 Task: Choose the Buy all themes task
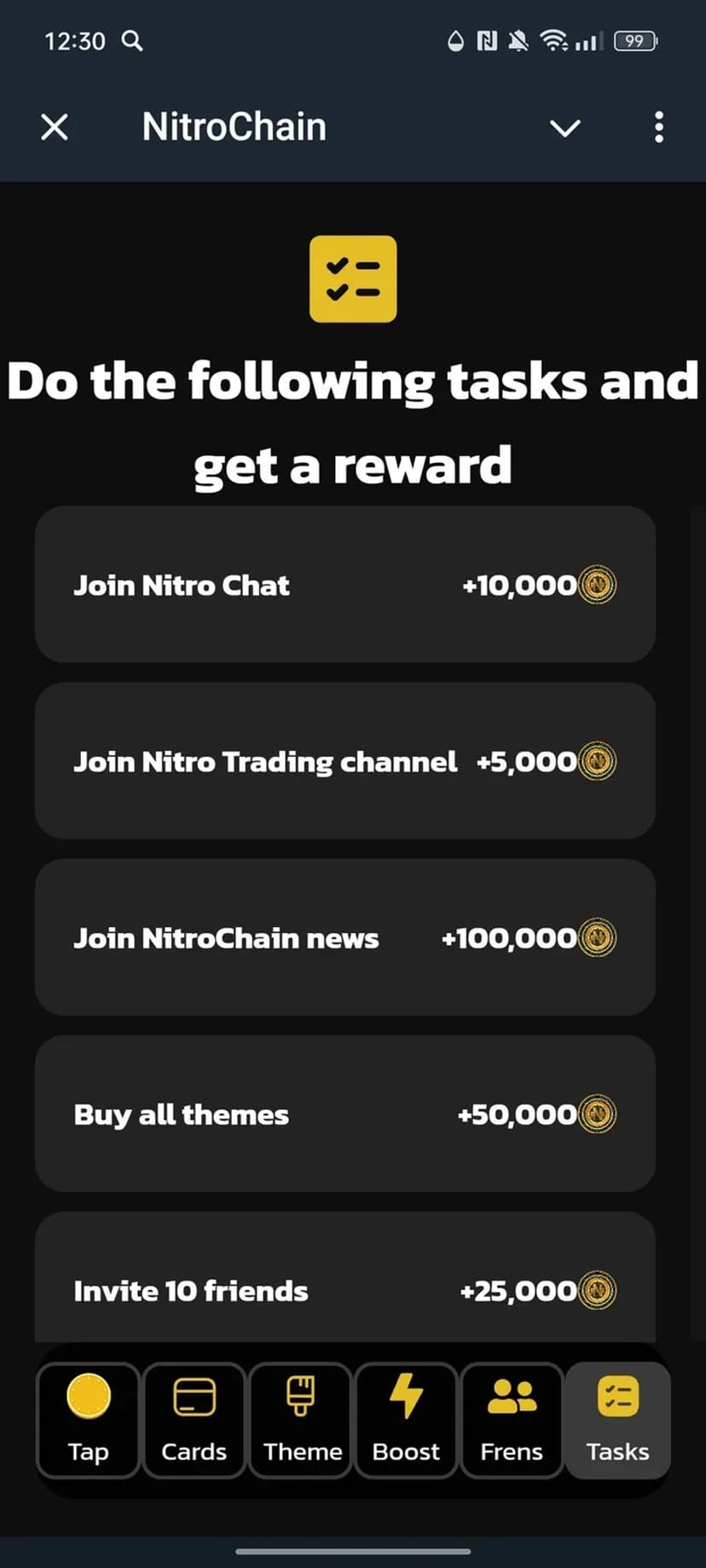pos(344,1113)
